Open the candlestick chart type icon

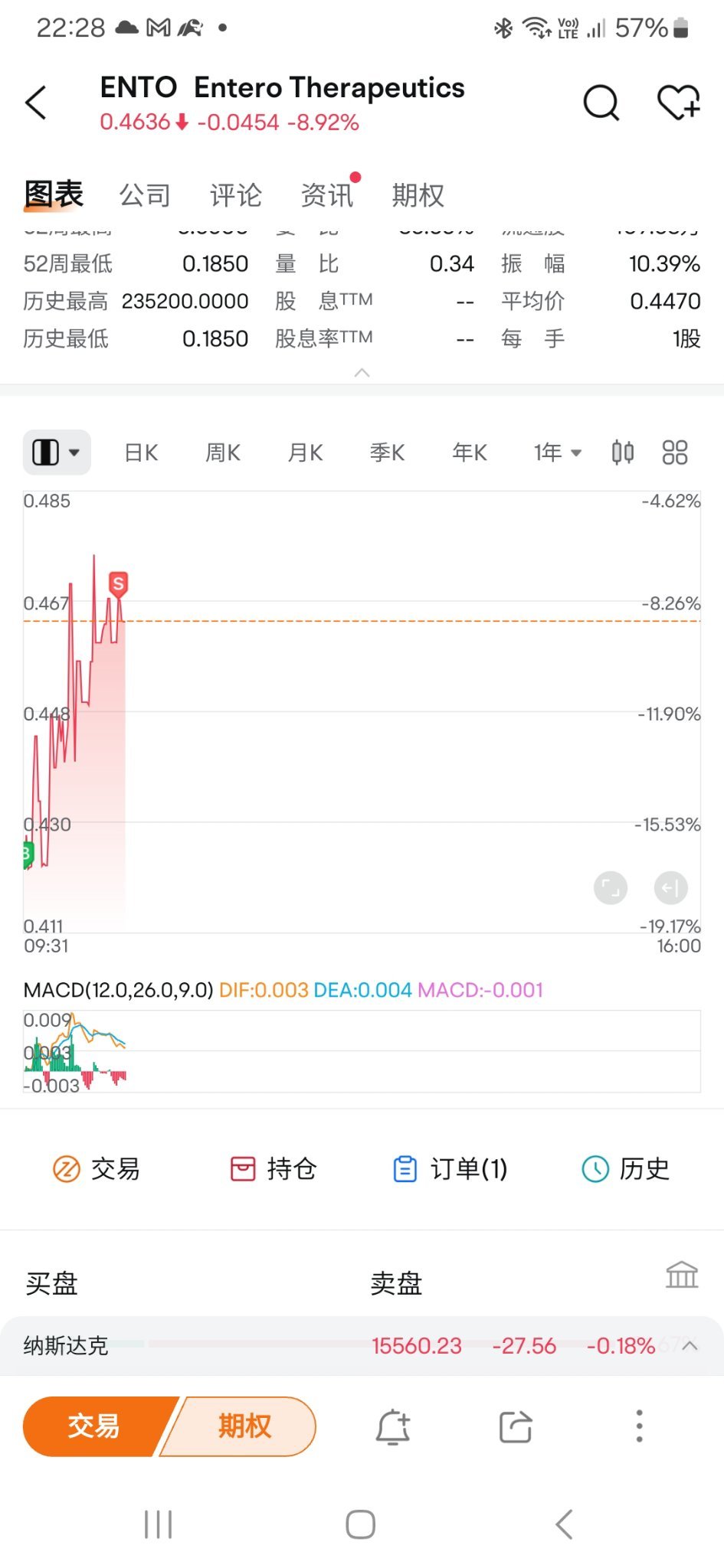pos(623,452)
